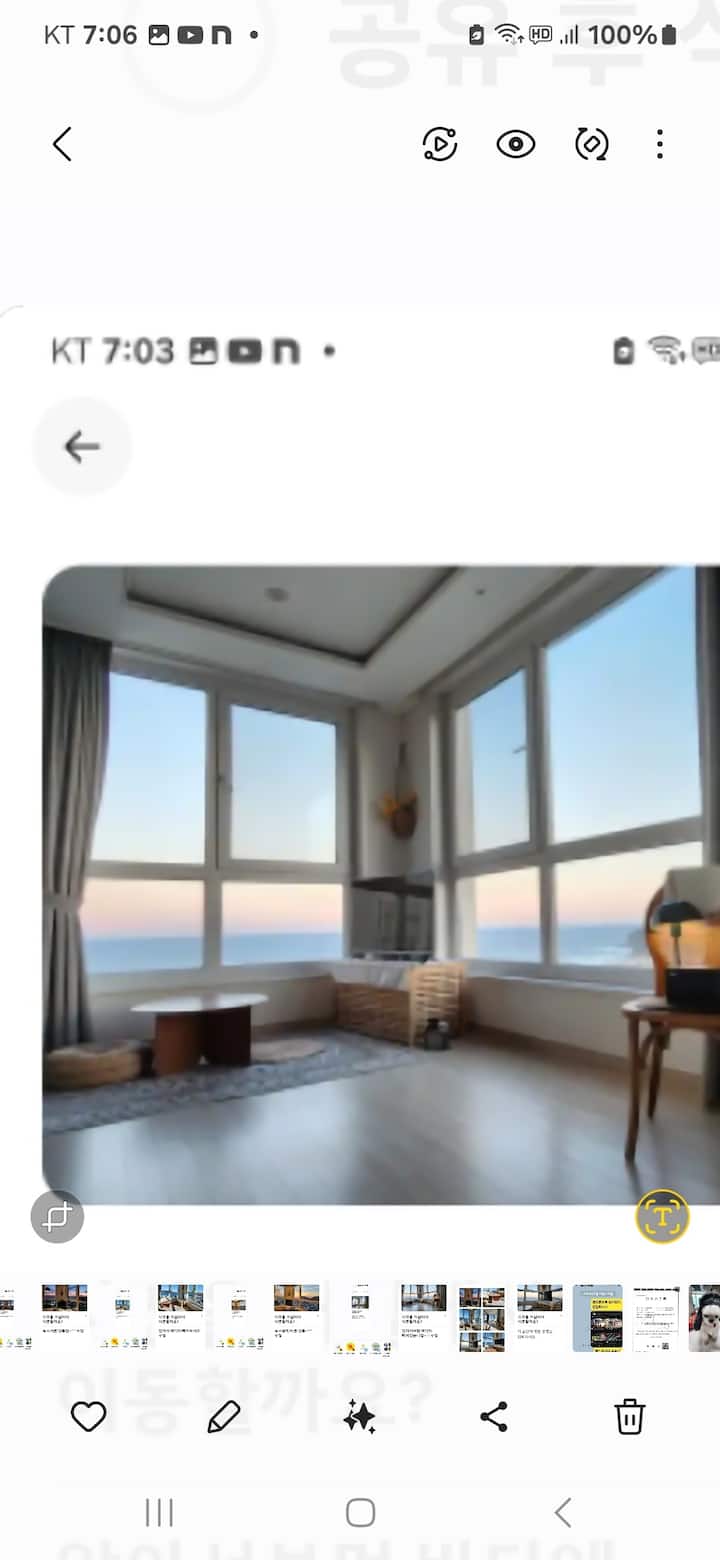Open the three-dot overflow menu
The image size is (720, 1560).
coord(660,145)
